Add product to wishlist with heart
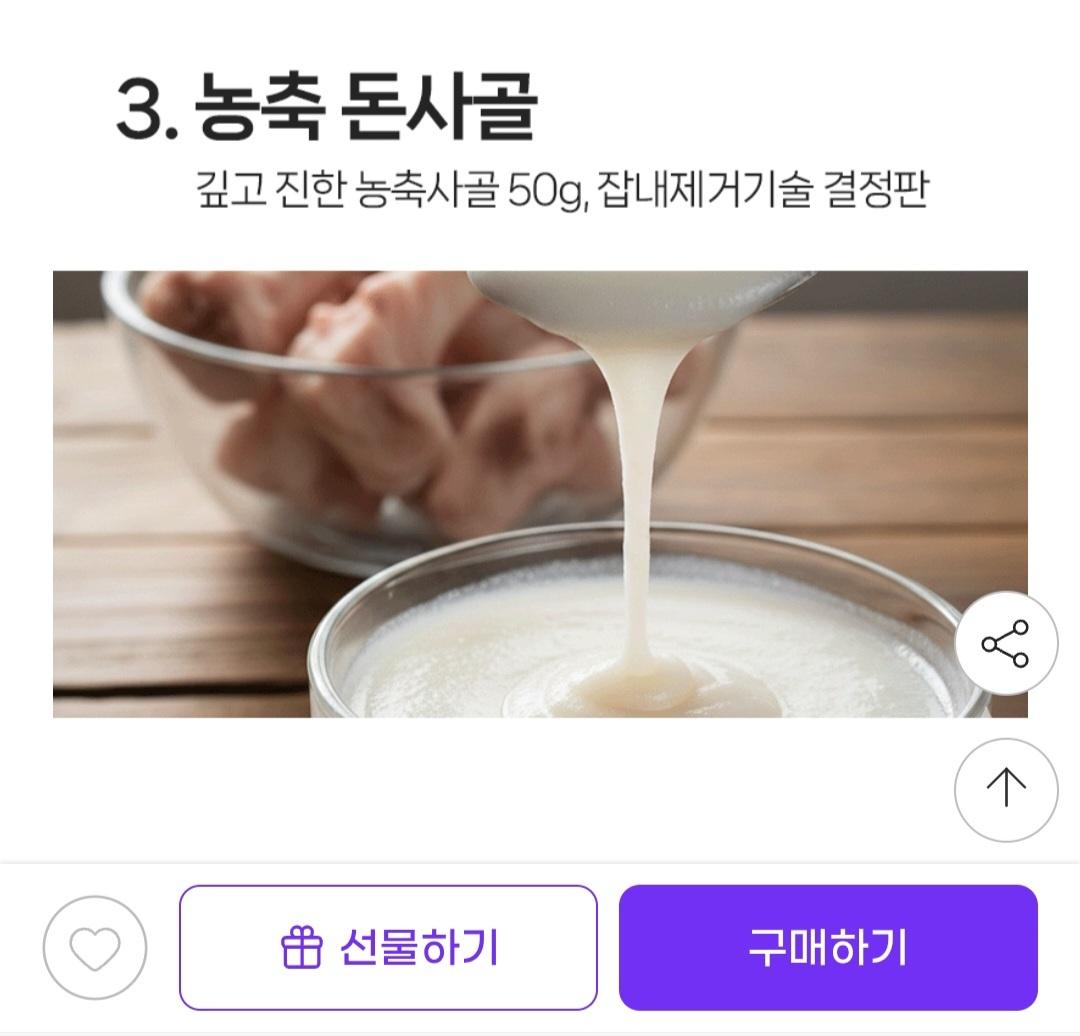 tap(95, 948)
